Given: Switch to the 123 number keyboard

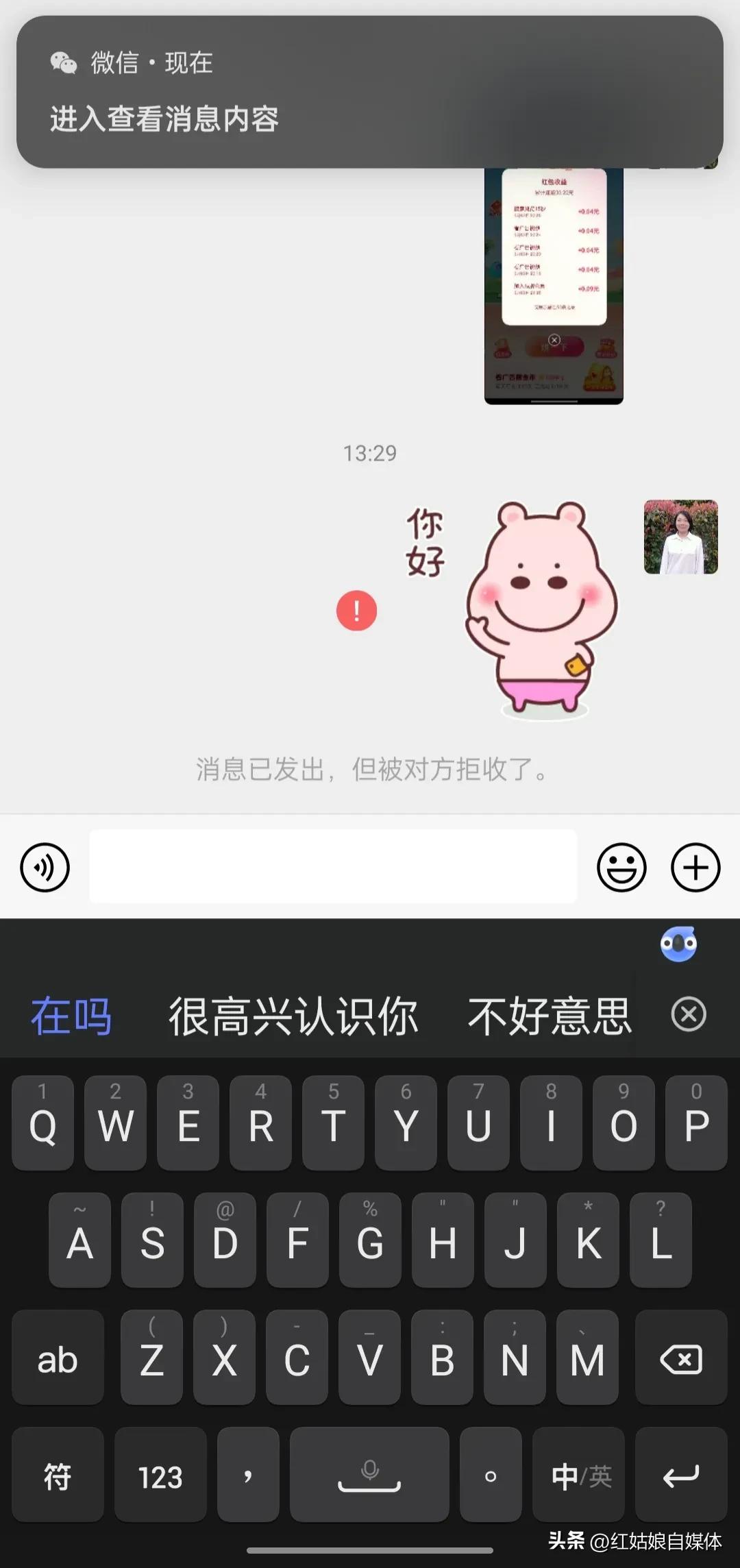Looking at the screenshot, I should click(160, 1474).
